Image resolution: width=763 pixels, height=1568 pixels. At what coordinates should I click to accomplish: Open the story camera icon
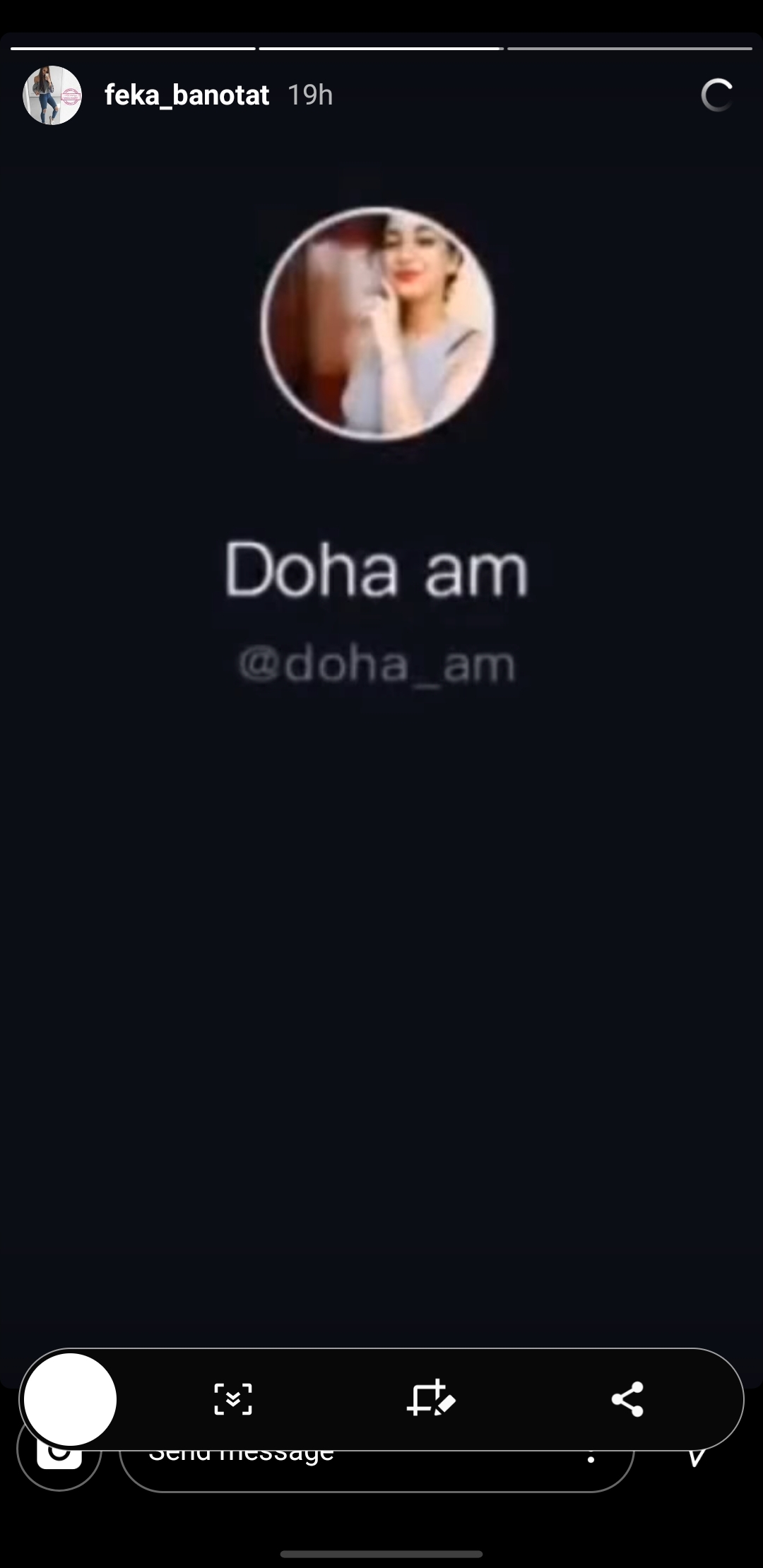(x=59, y=1463)
